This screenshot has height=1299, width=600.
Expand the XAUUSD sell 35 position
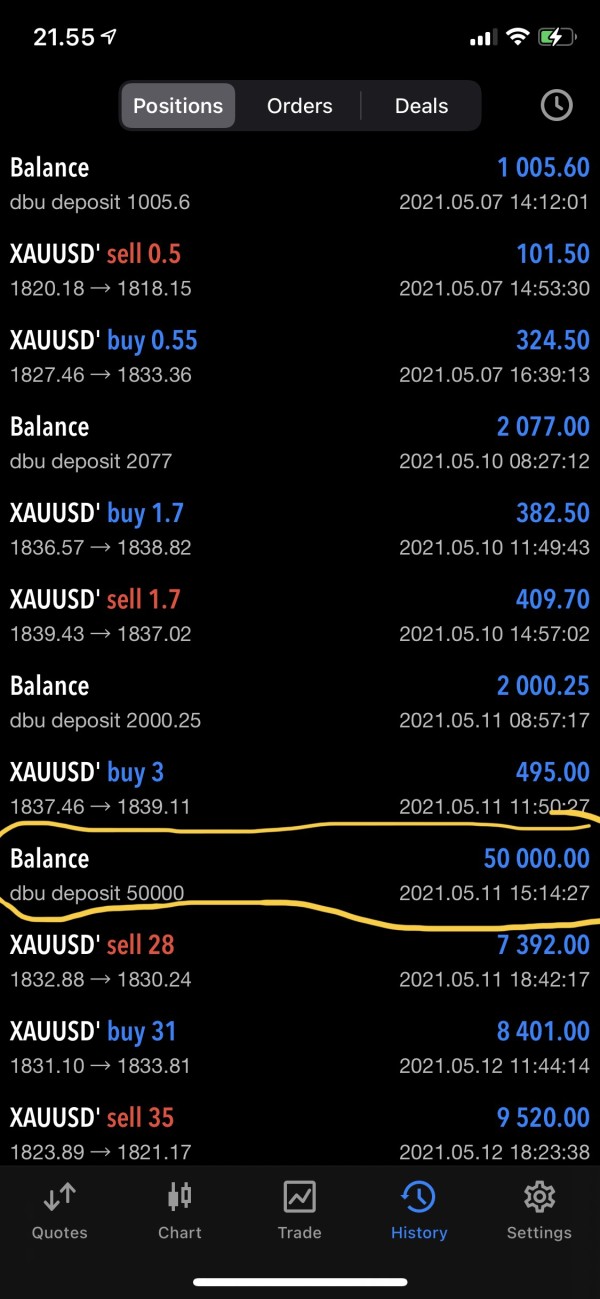(300, 1134)
